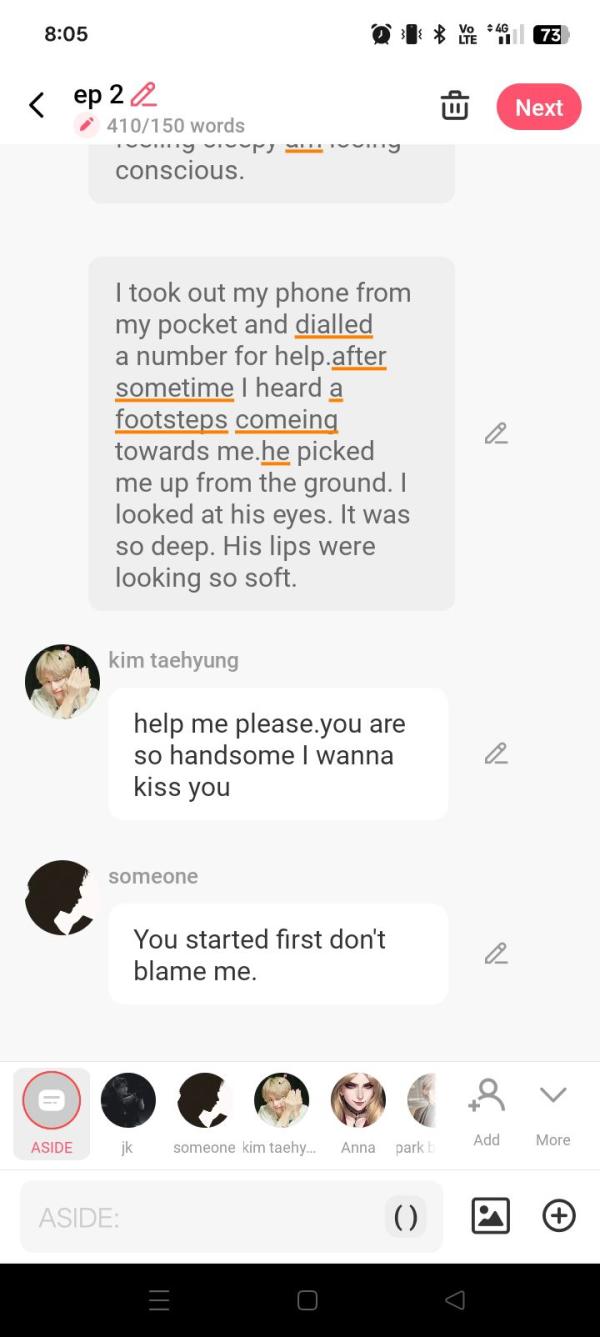Edit the episode title ep 2
The height and width of the screenshot is (1337, 600).
point(144,95)
